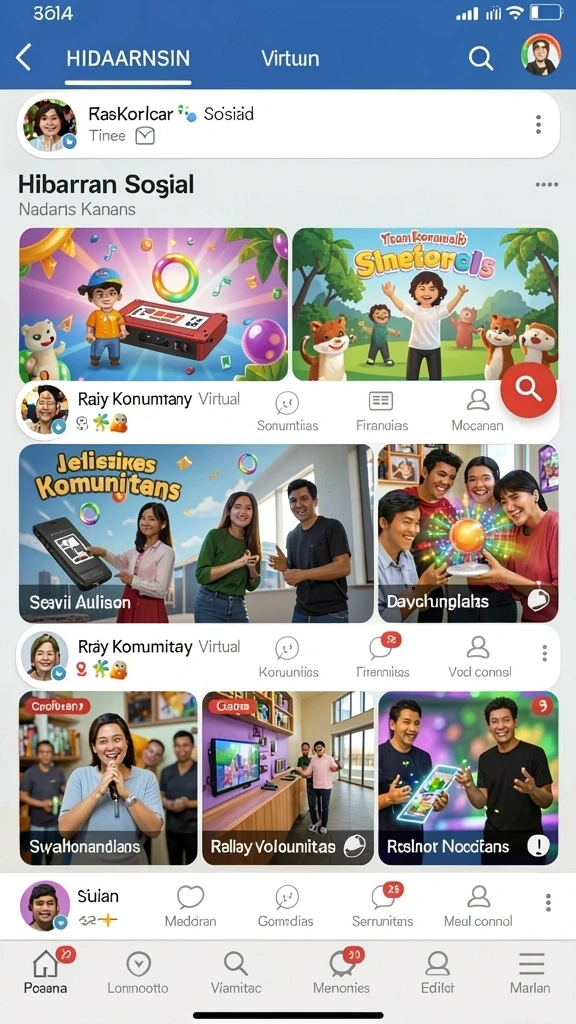Image resolution: width=576 pixels, height=1024 pixels.
Task: Tap the red floating search button
Action: [528, 389]
